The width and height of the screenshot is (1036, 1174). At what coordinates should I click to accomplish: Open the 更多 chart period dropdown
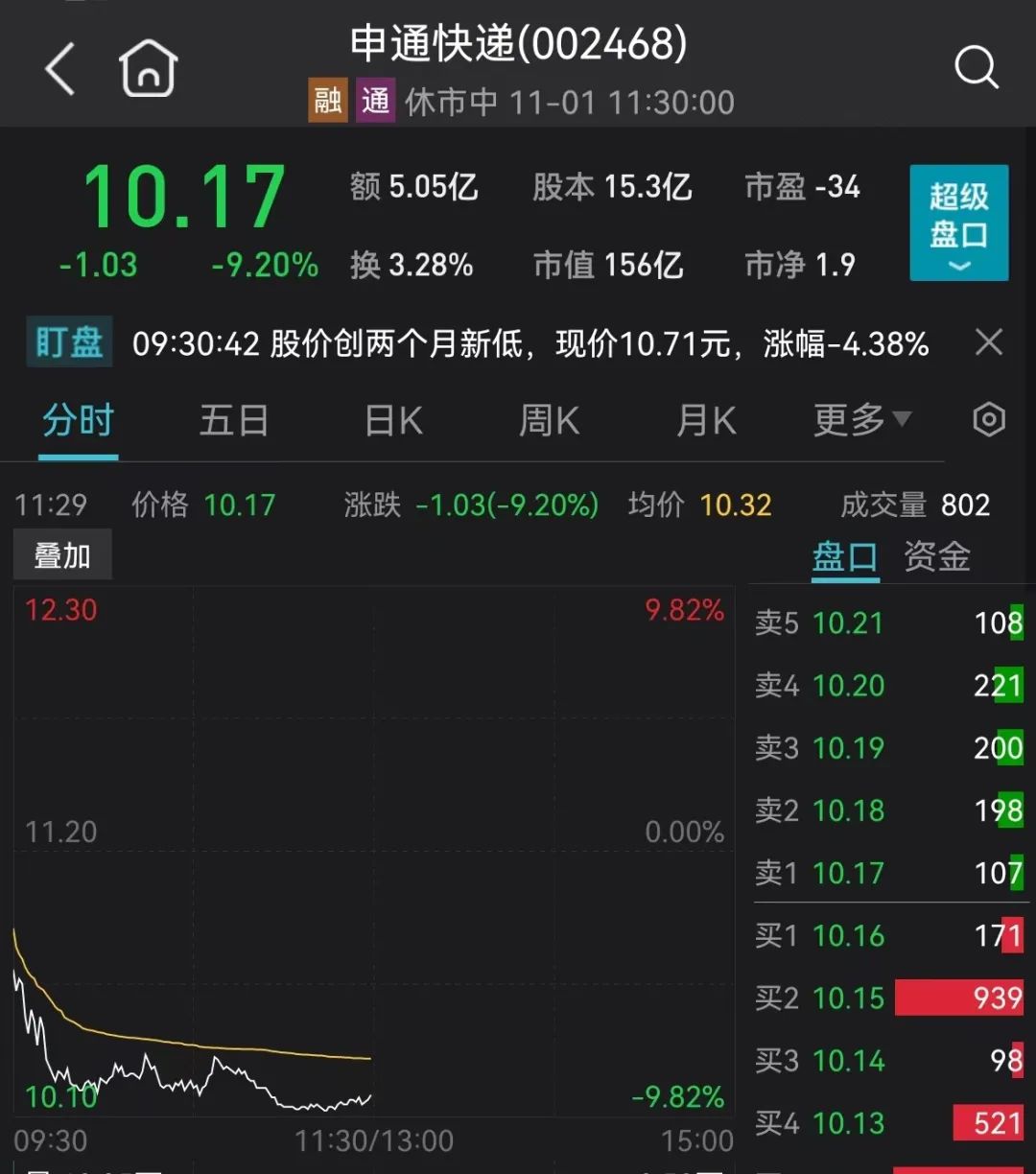tap(861, 420)
